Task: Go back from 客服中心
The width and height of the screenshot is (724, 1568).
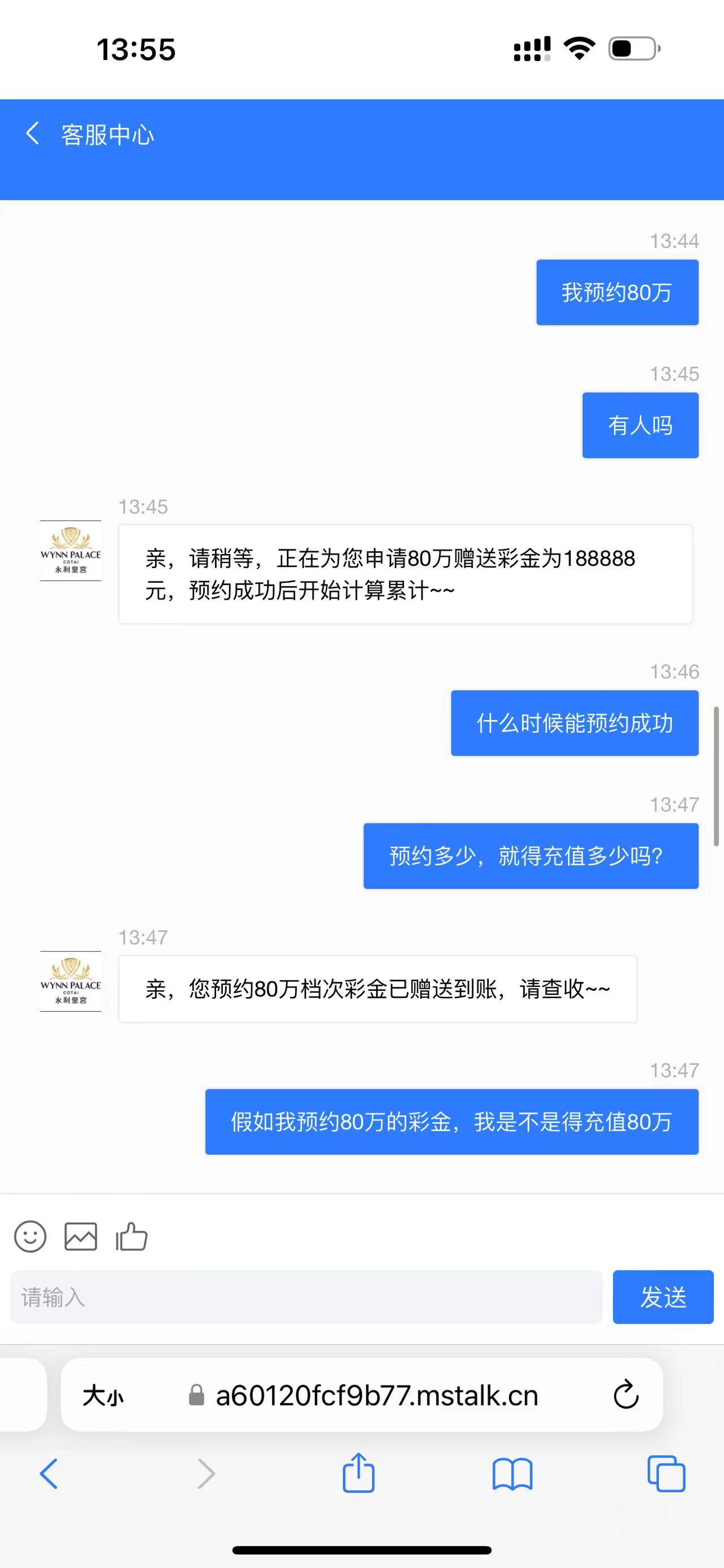Action: coord(33,133)
